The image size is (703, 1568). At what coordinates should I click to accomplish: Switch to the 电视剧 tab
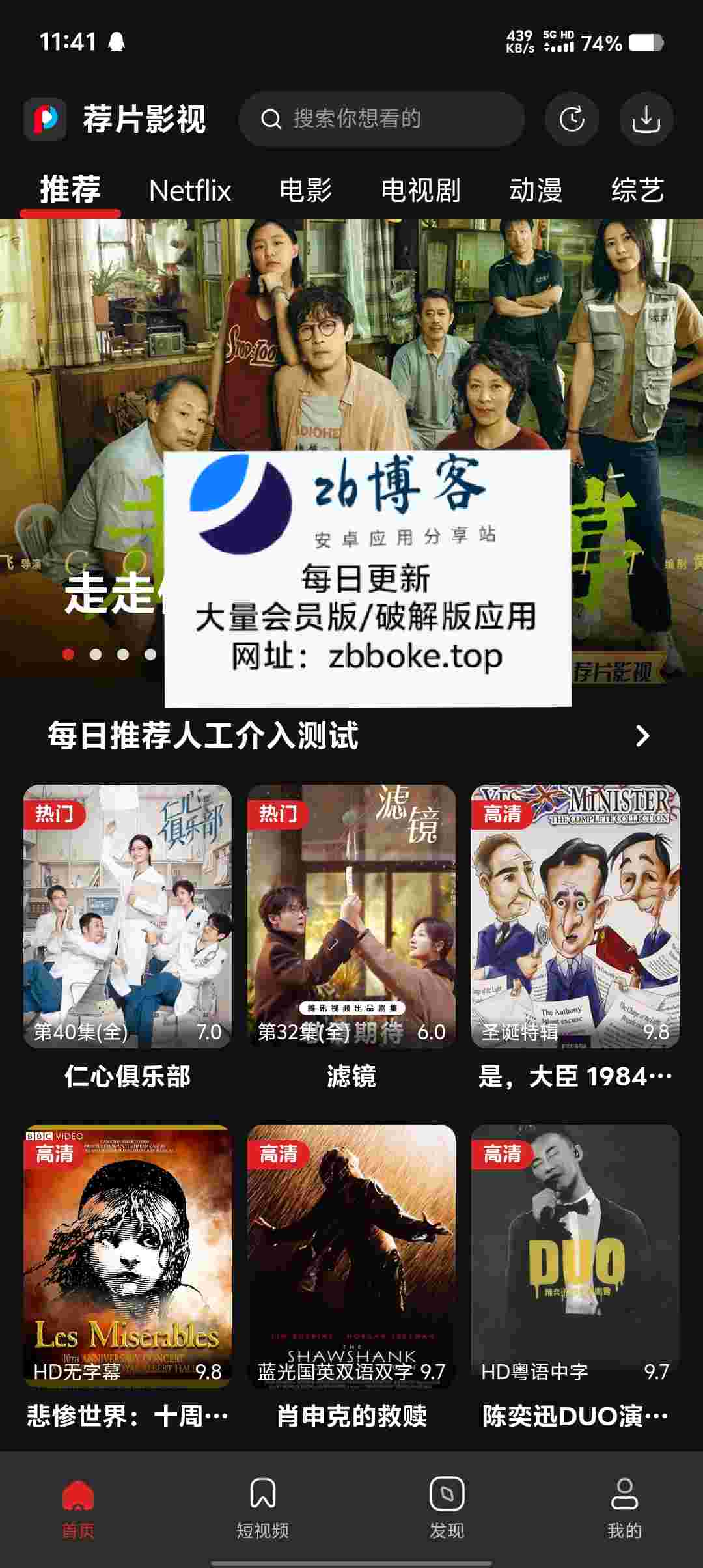420,191
